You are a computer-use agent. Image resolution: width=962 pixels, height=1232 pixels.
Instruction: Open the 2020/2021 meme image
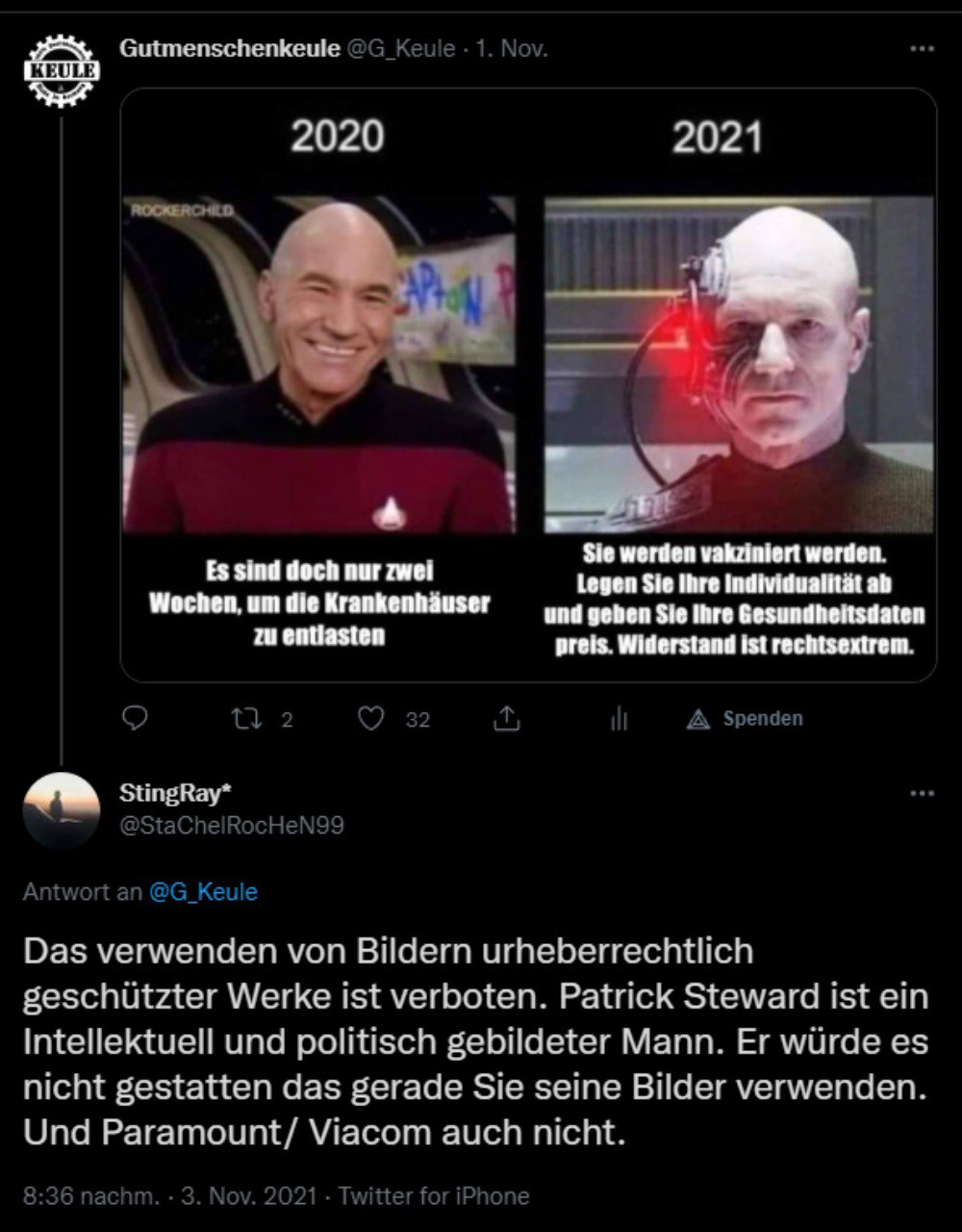pyautogui.click(x=528, y=385)
